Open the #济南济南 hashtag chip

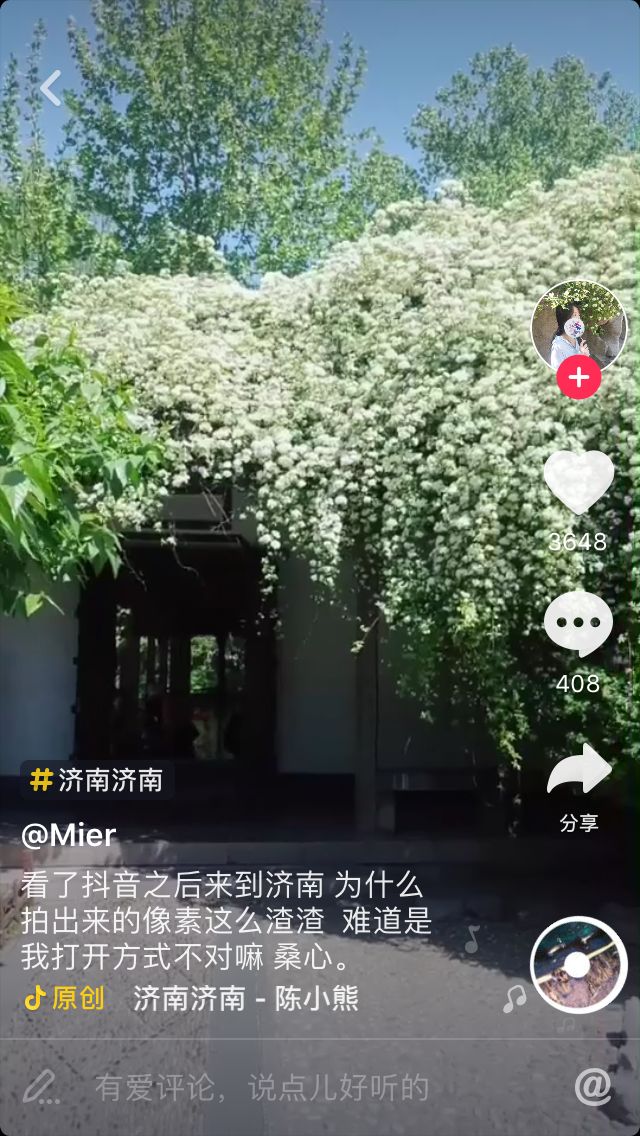(97, 780)
